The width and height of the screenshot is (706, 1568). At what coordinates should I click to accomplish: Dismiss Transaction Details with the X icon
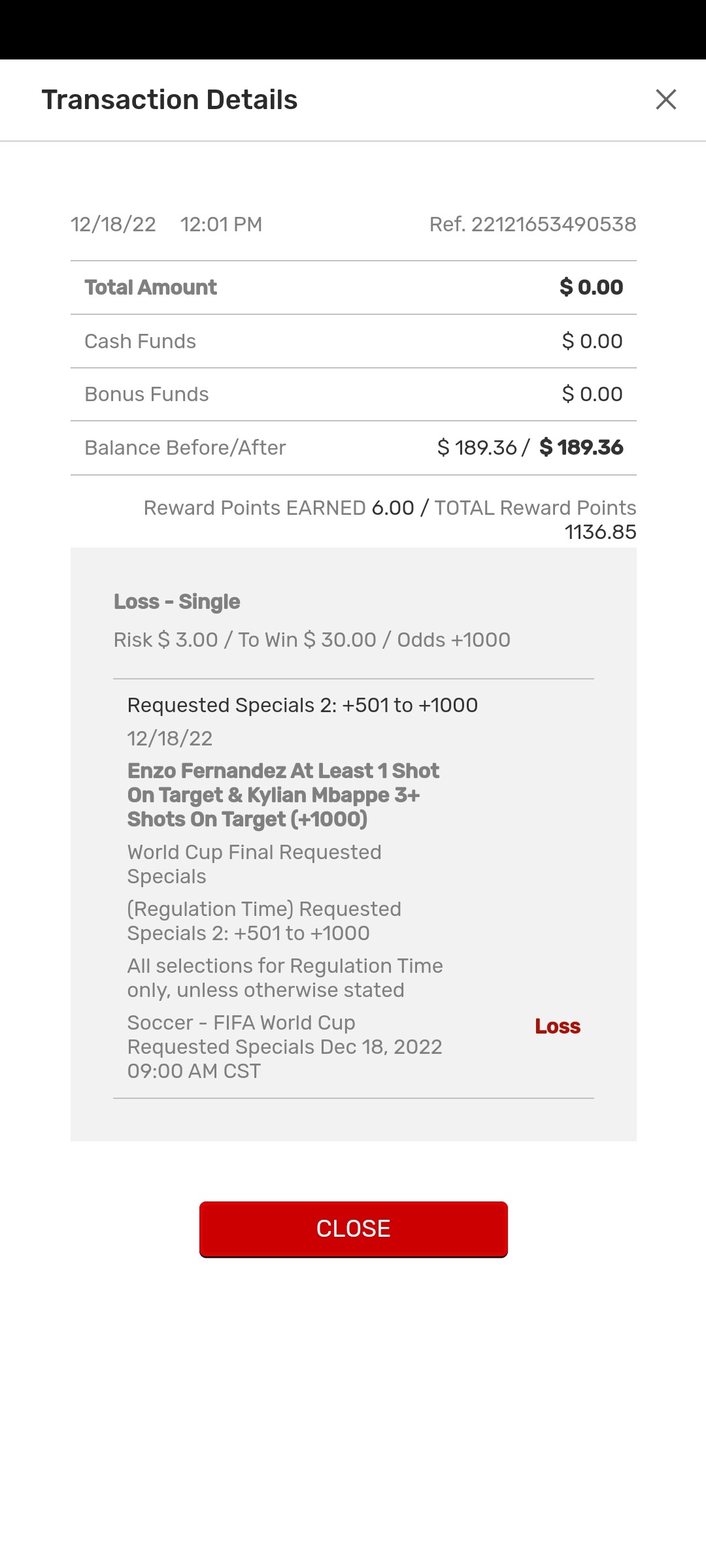click(665, 99)
